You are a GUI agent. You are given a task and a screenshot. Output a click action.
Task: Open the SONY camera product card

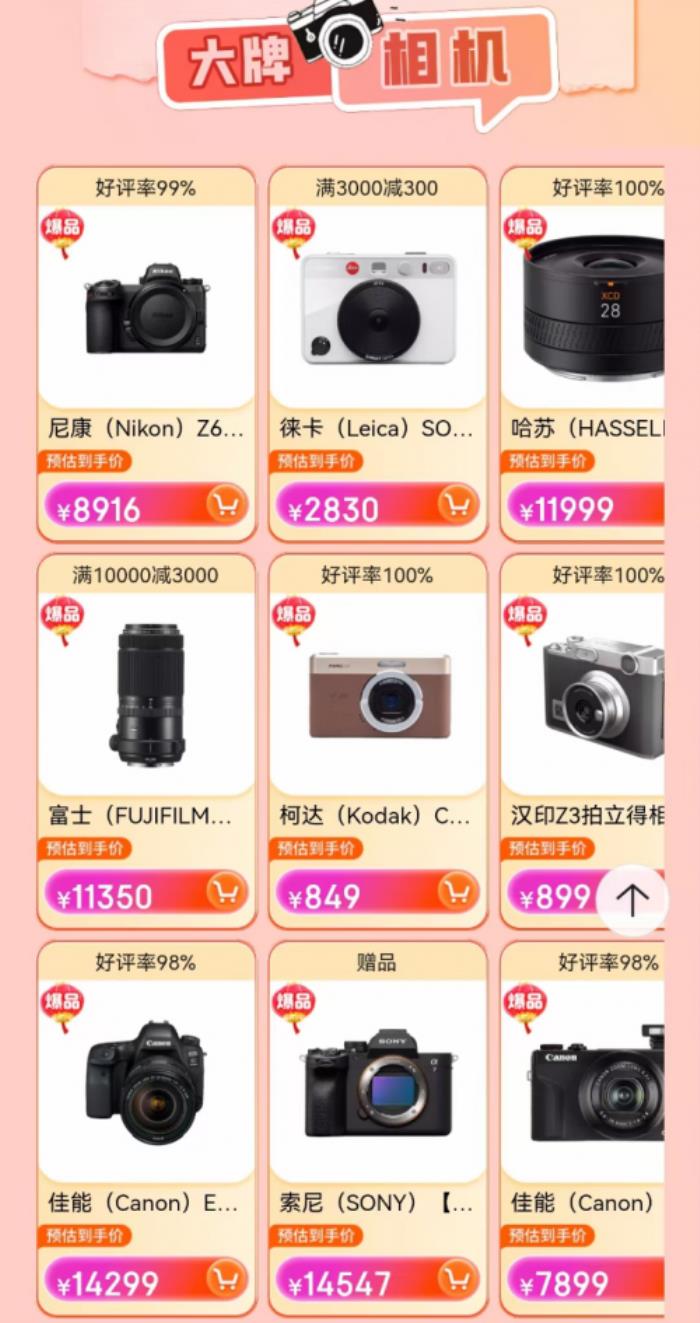(378, 1084)
